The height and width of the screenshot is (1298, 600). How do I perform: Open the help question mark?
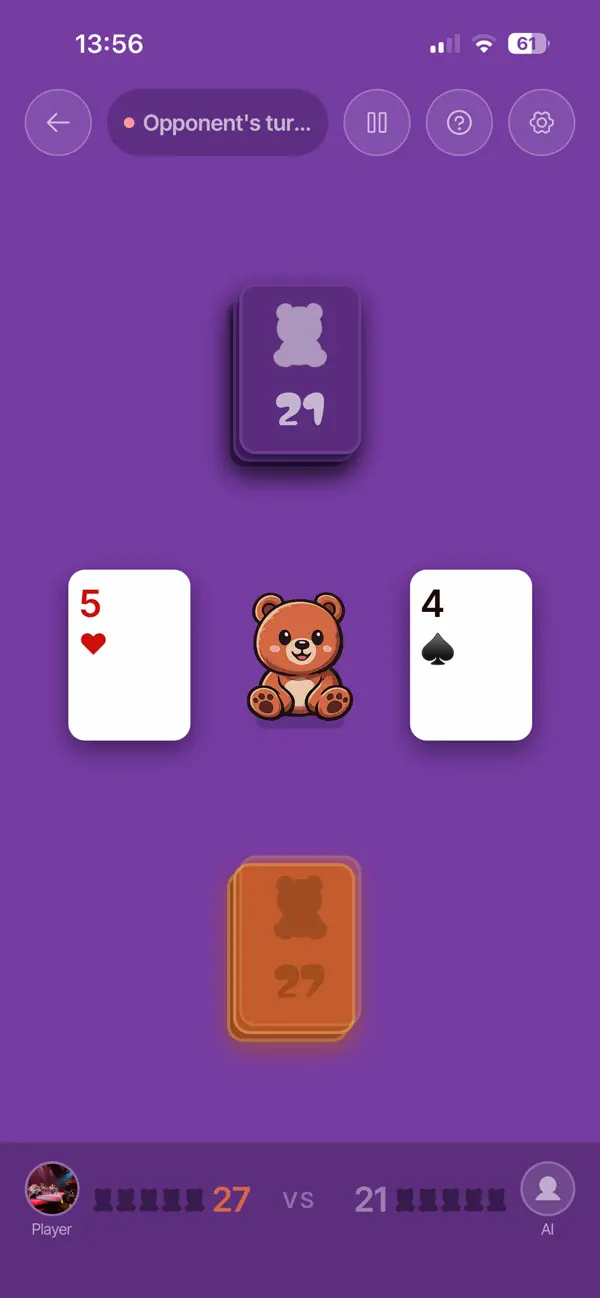click(x=459, y=123)
